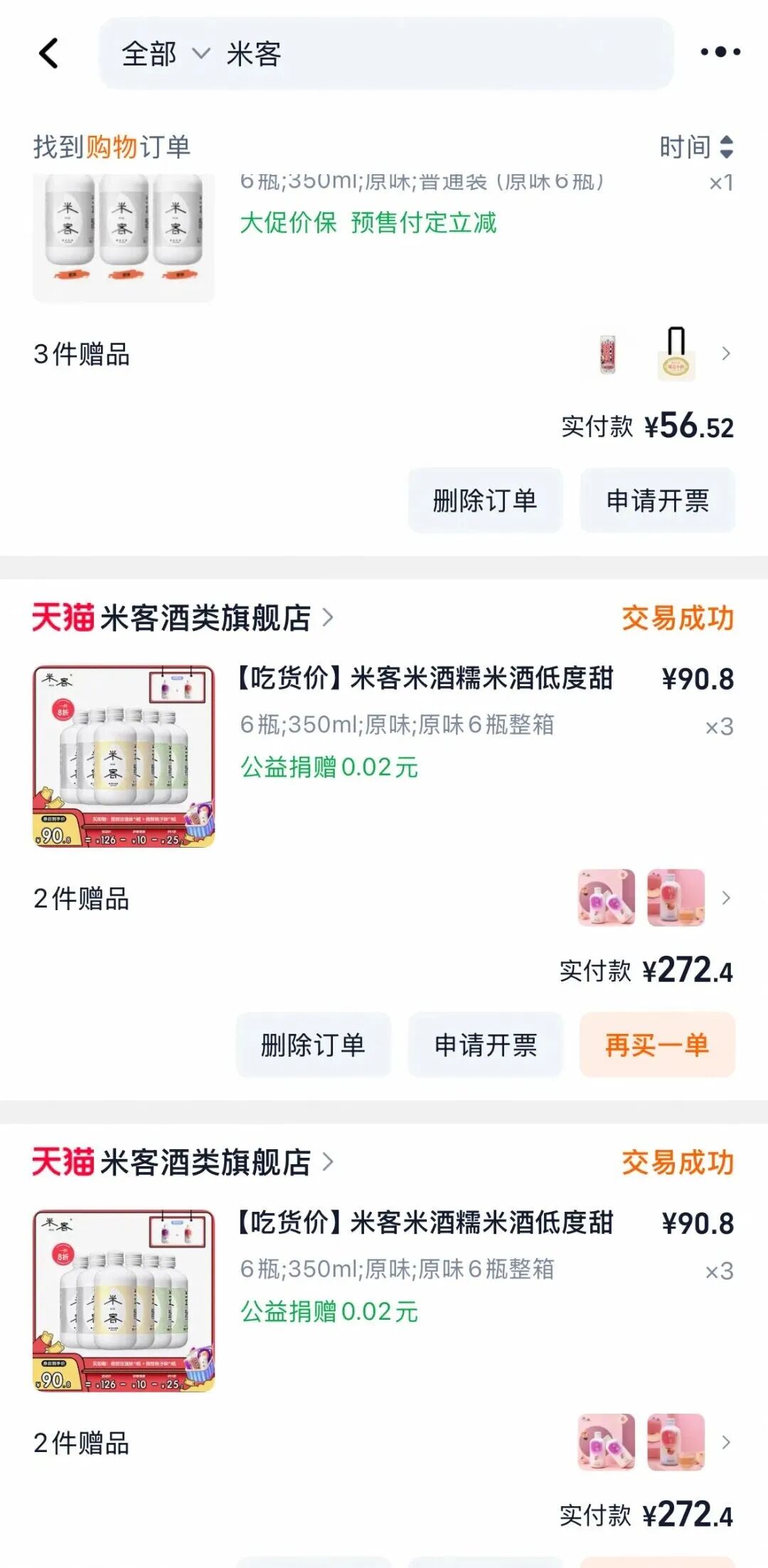Tap 再买一单 to reorder

coord(657,1045)
